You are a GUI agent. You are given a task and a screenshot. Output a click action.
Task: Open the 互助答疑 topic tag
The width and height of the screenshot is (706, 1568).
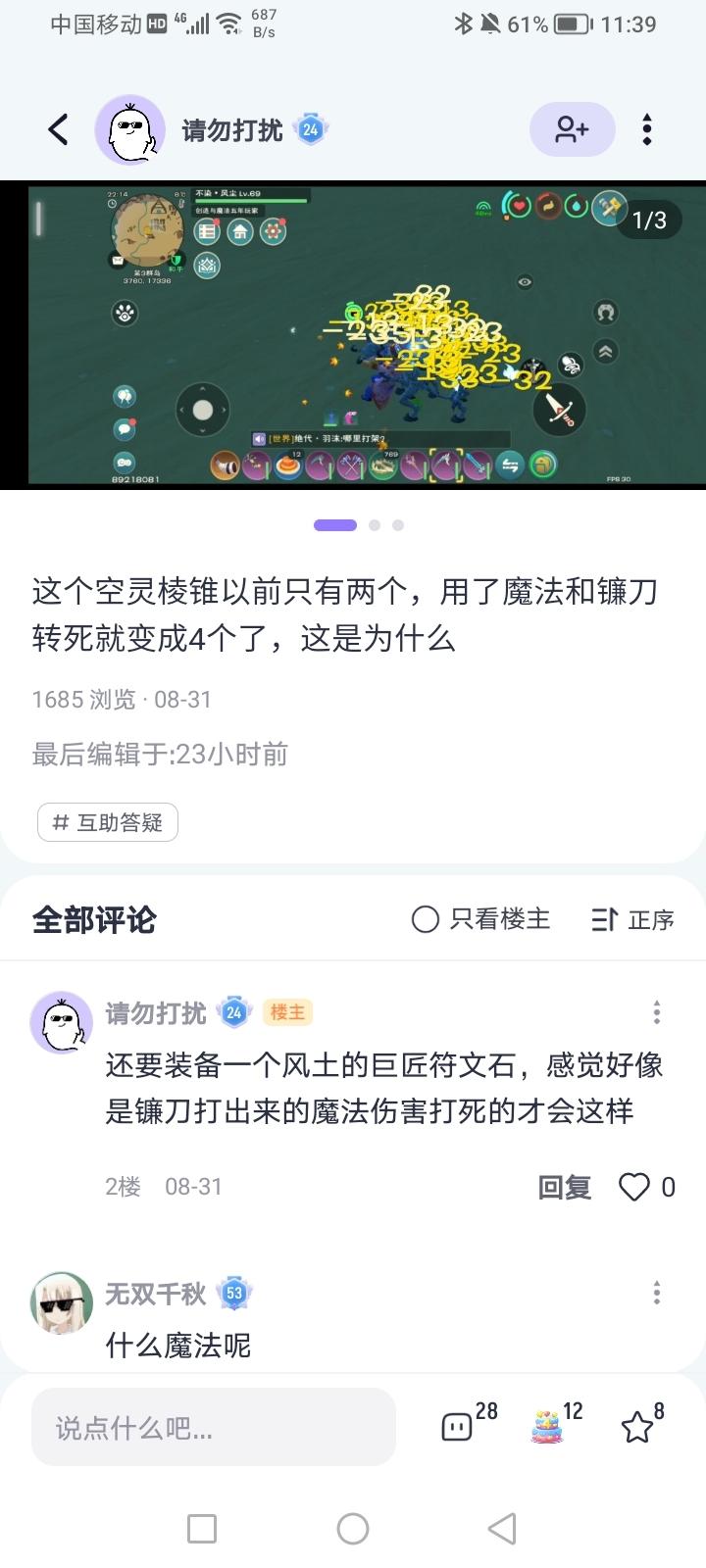coord(108,822)
